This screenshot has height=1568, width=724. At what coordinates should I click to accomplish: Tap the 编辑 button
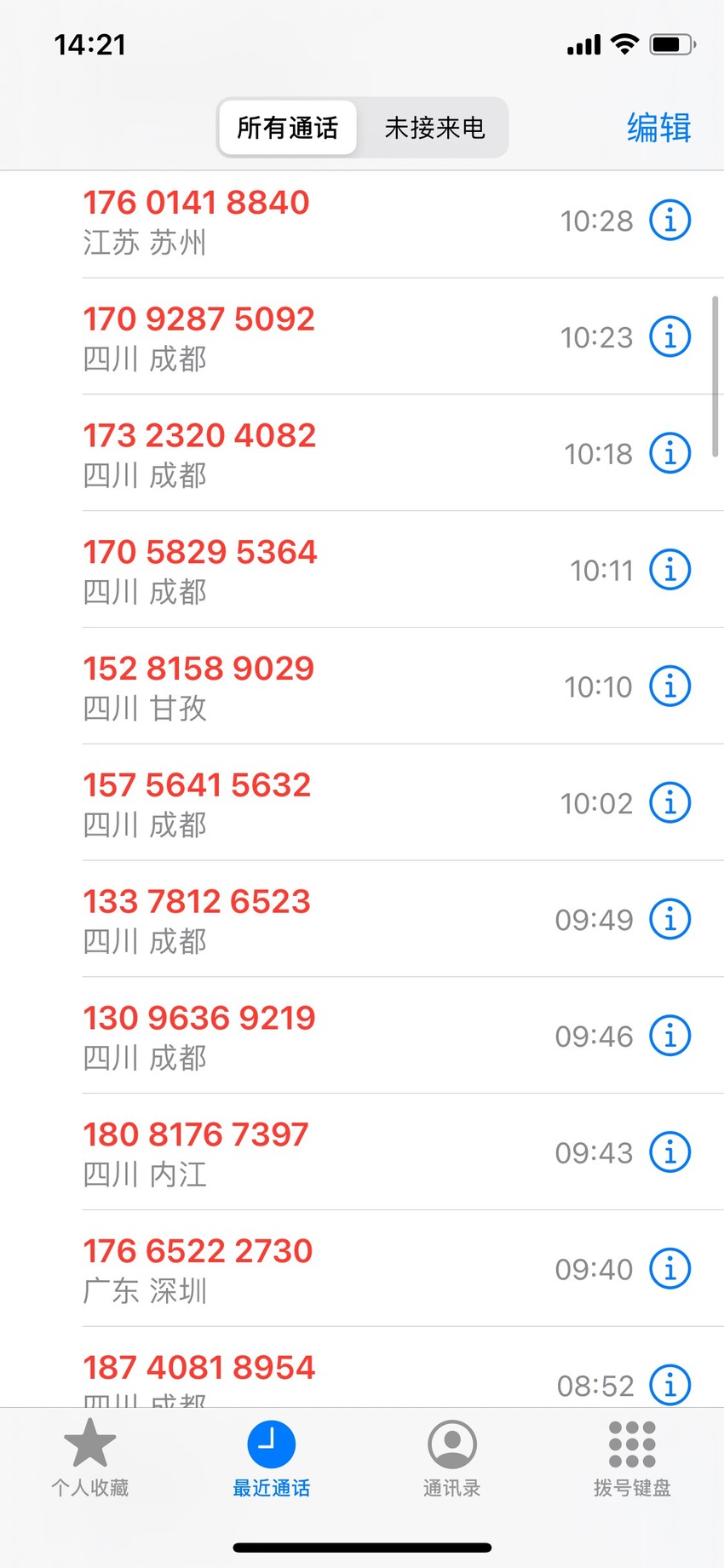[x=658, y=128]
